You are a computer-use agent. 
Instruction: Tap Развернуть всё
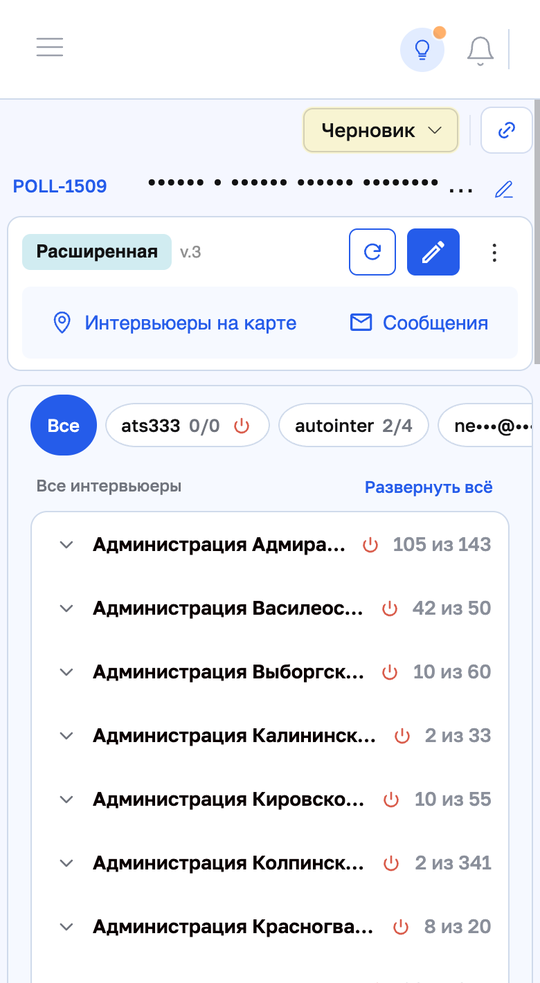429,487
